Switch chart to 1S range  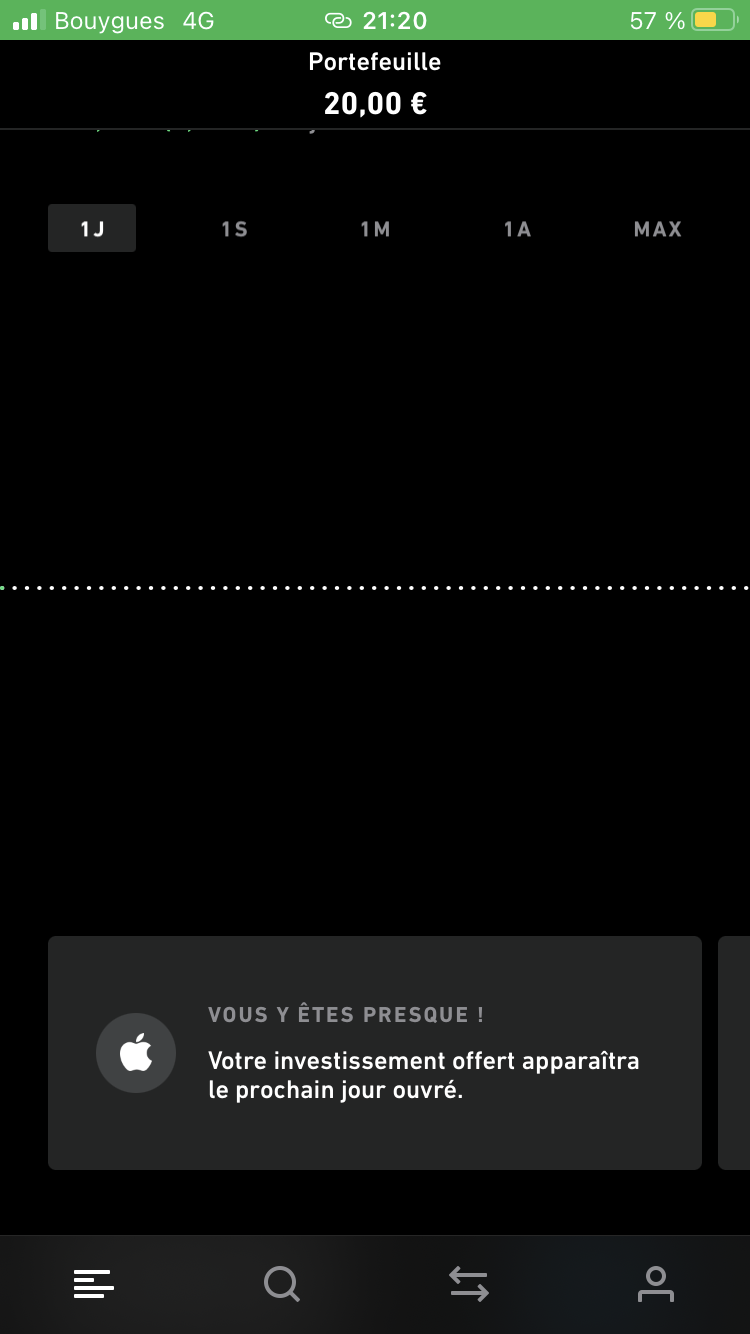[234, 229]
